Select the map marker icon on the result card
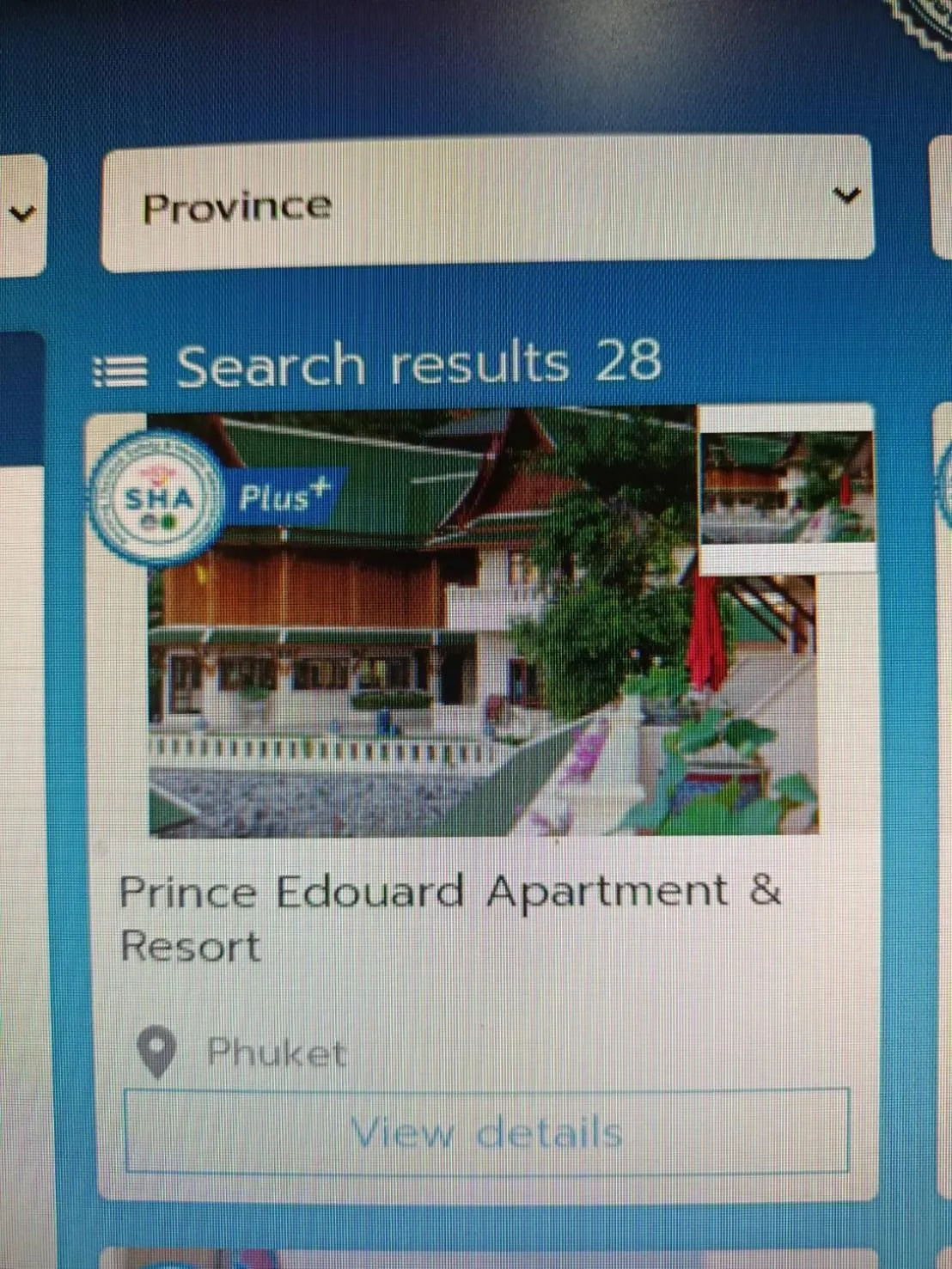Viewport: 952px width, 1269px height. pos(157,1050)
